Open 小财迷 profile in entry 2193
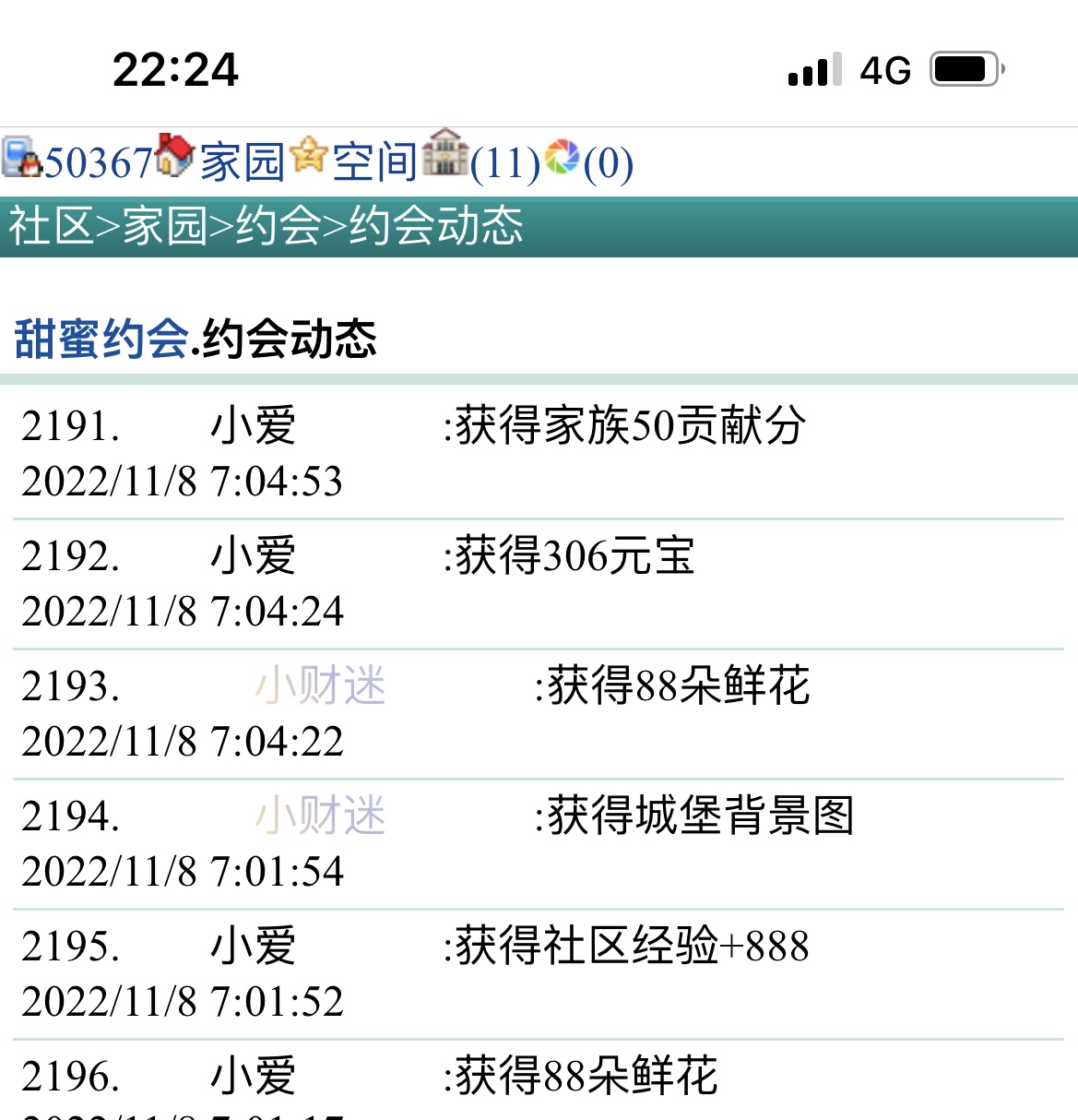 [320, 686]
